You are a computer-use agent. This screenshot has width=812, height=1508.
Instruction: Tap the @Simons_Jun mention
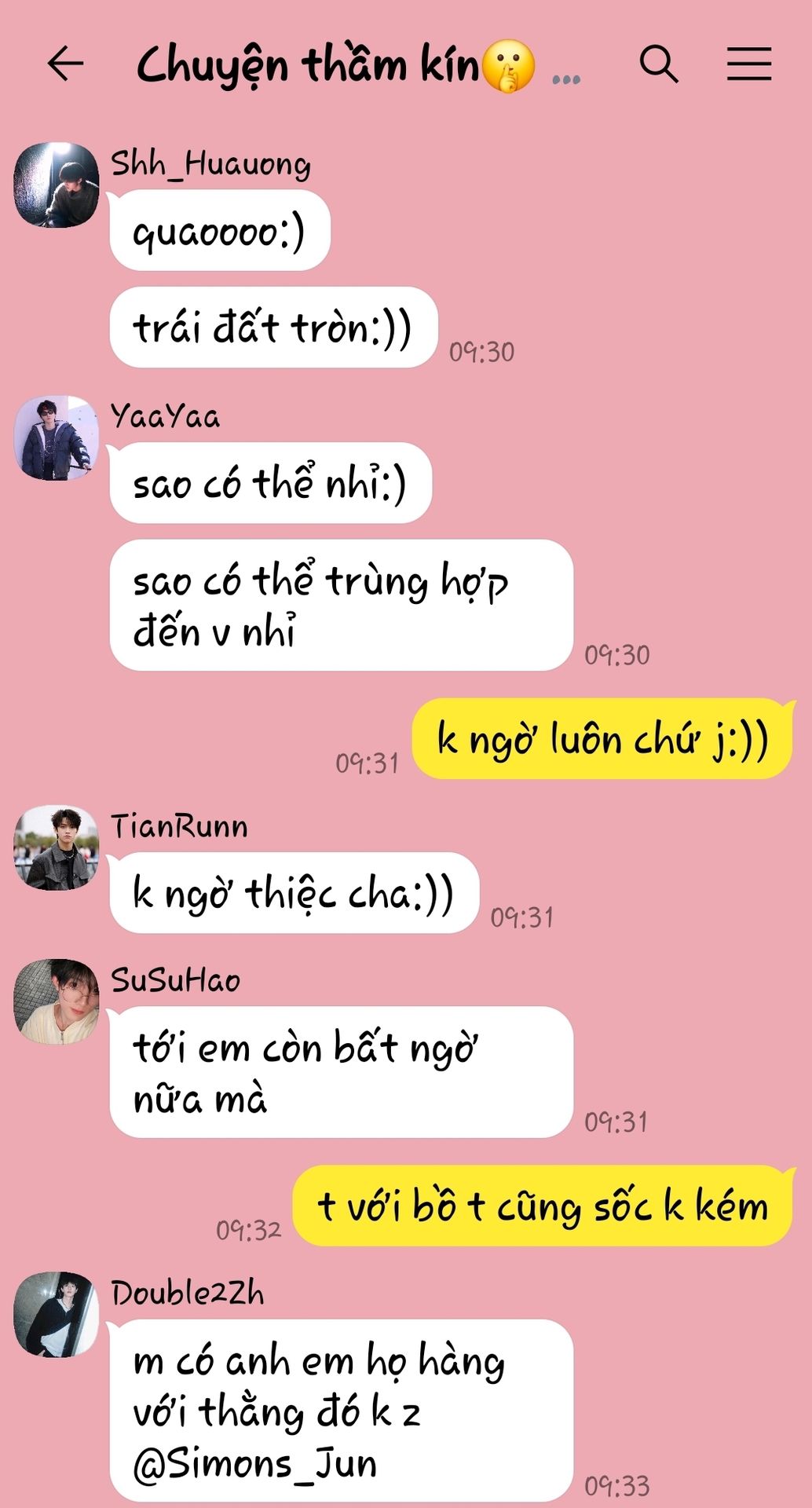click(255, 1464)
